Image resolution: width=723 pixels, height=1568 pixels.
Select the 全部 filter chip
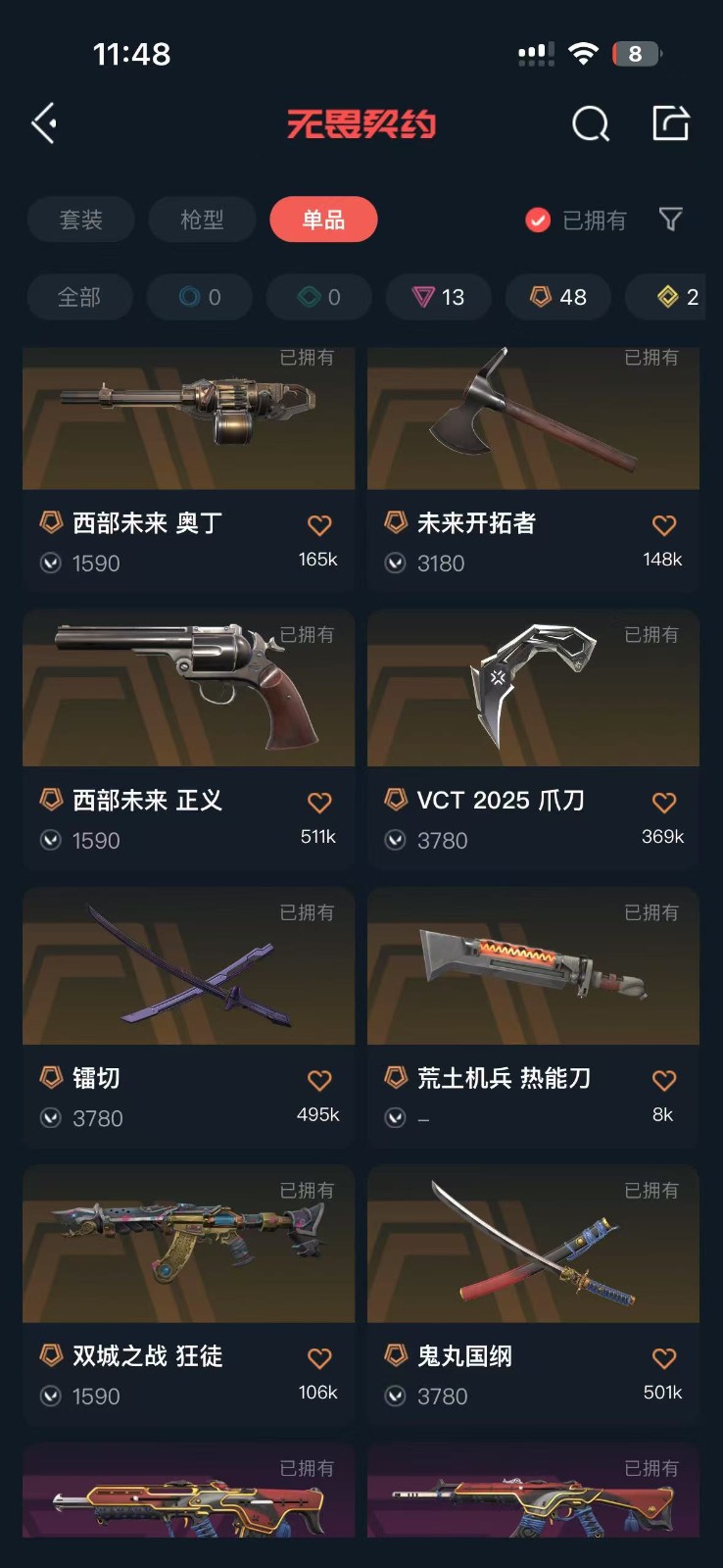click(x=79, y=297)
